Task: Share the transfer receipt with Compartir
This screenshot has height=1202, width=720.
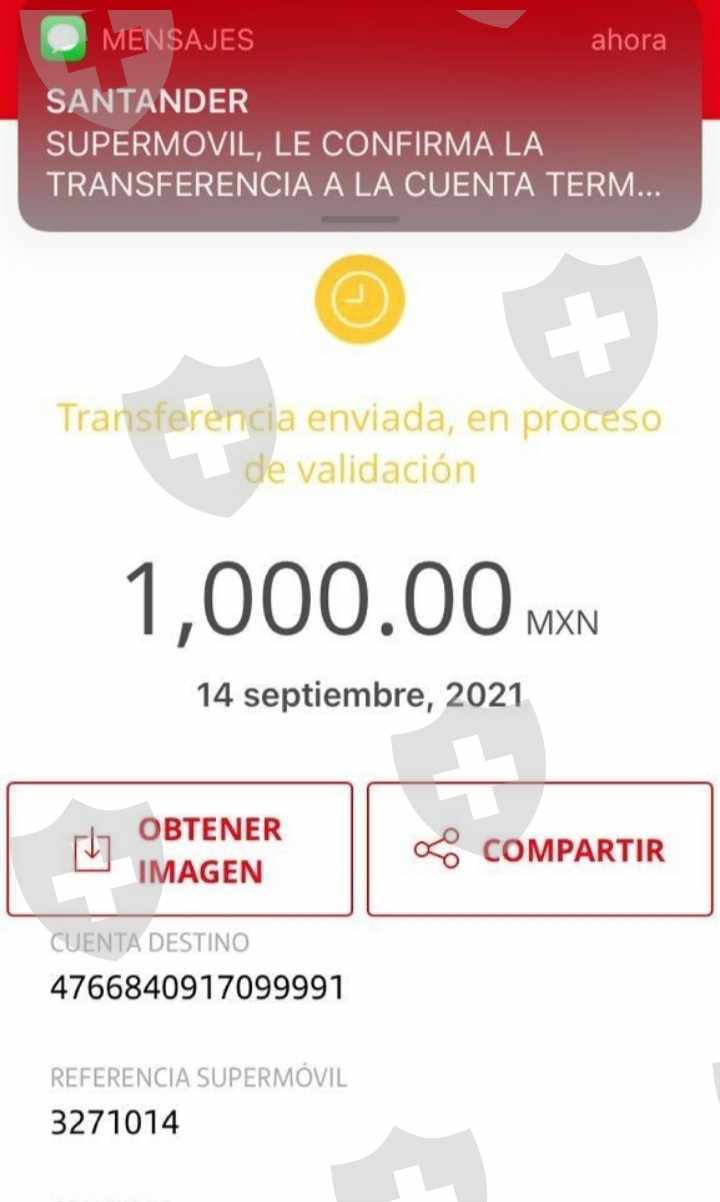Action: point(540,849)
